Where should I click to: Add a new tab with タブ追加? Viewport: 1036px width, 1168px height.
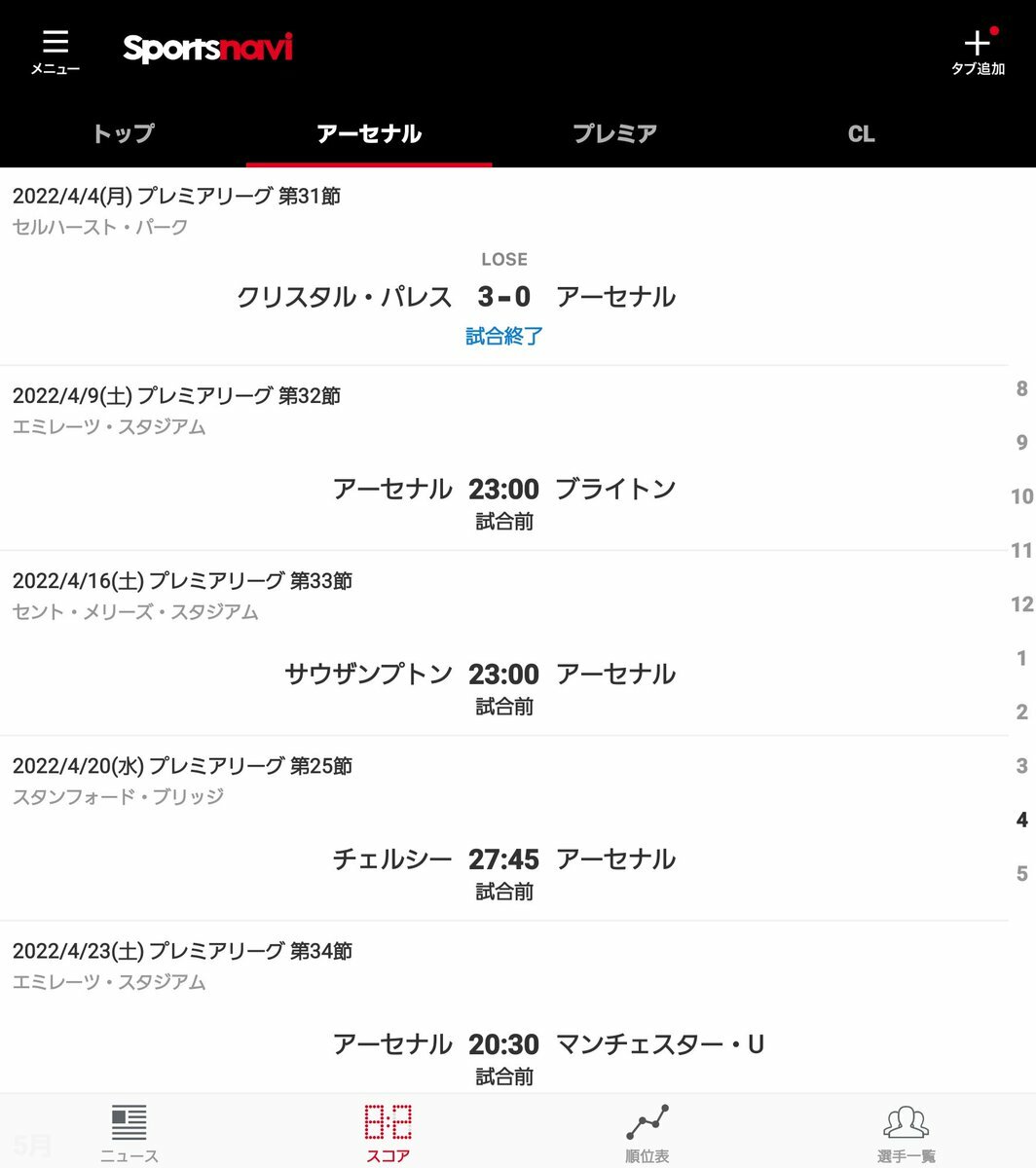click(977, 51)
